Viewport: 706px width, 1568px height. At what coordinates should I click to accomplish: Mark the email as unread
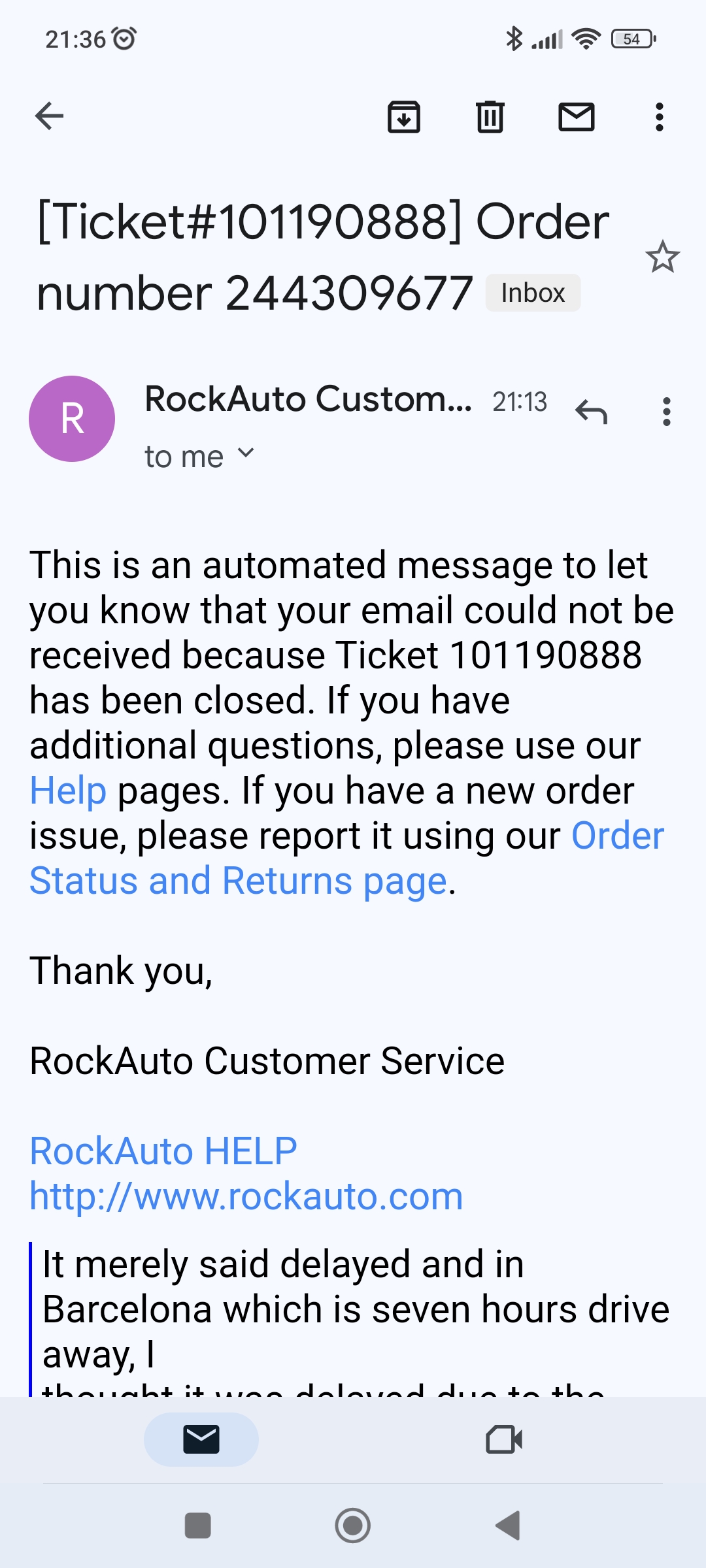[x=576, y=116]
